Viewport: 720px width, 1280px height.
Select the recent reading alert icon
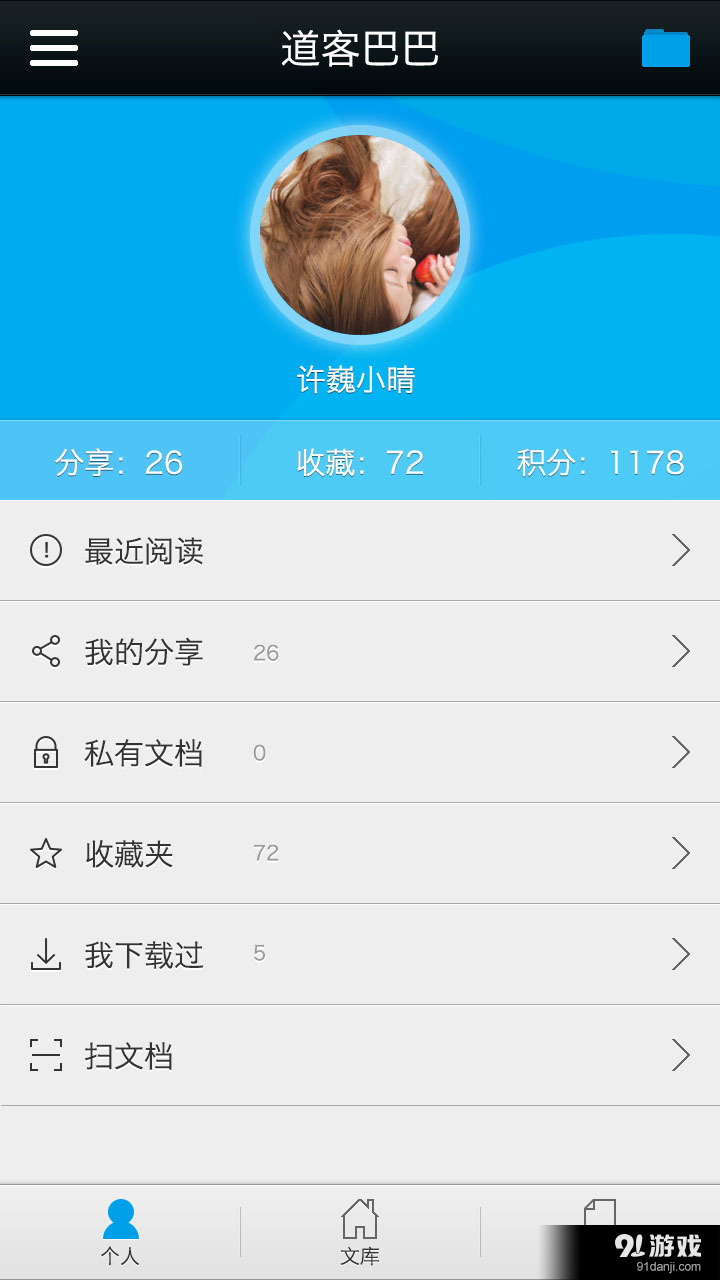(47, 550)
